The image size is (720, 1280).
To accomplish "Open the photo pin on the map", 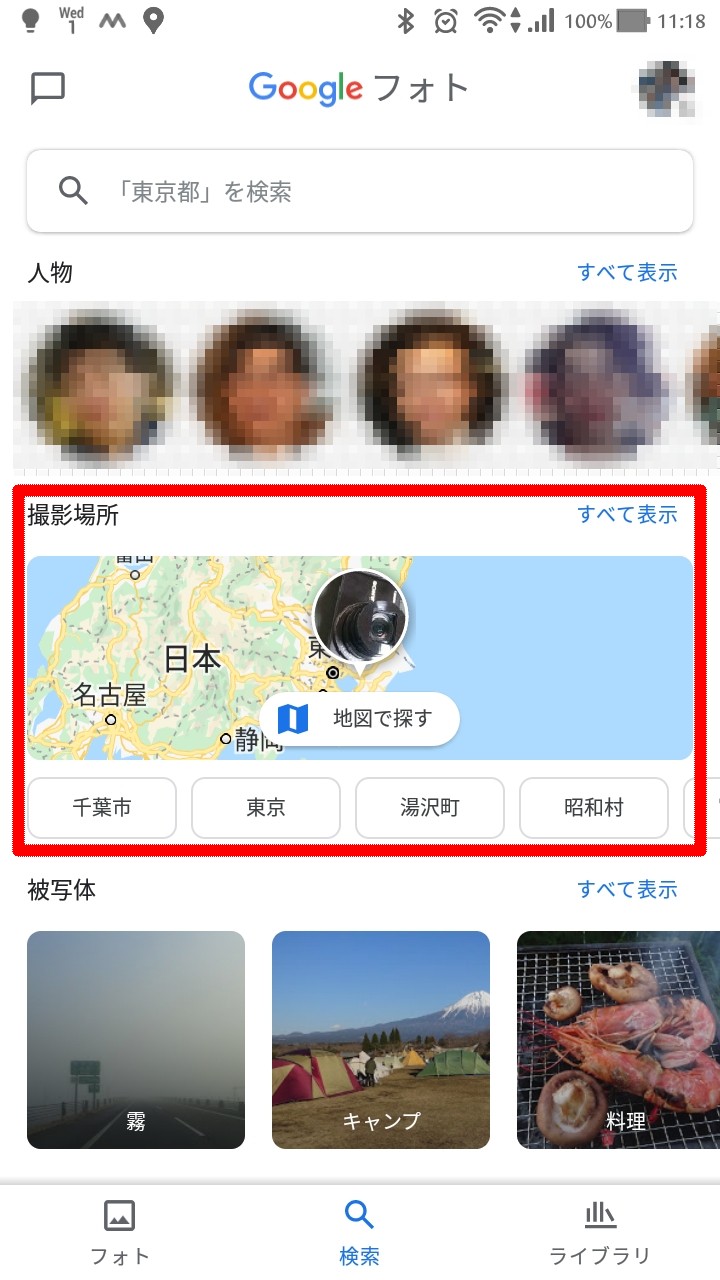I will coord(361,618).
